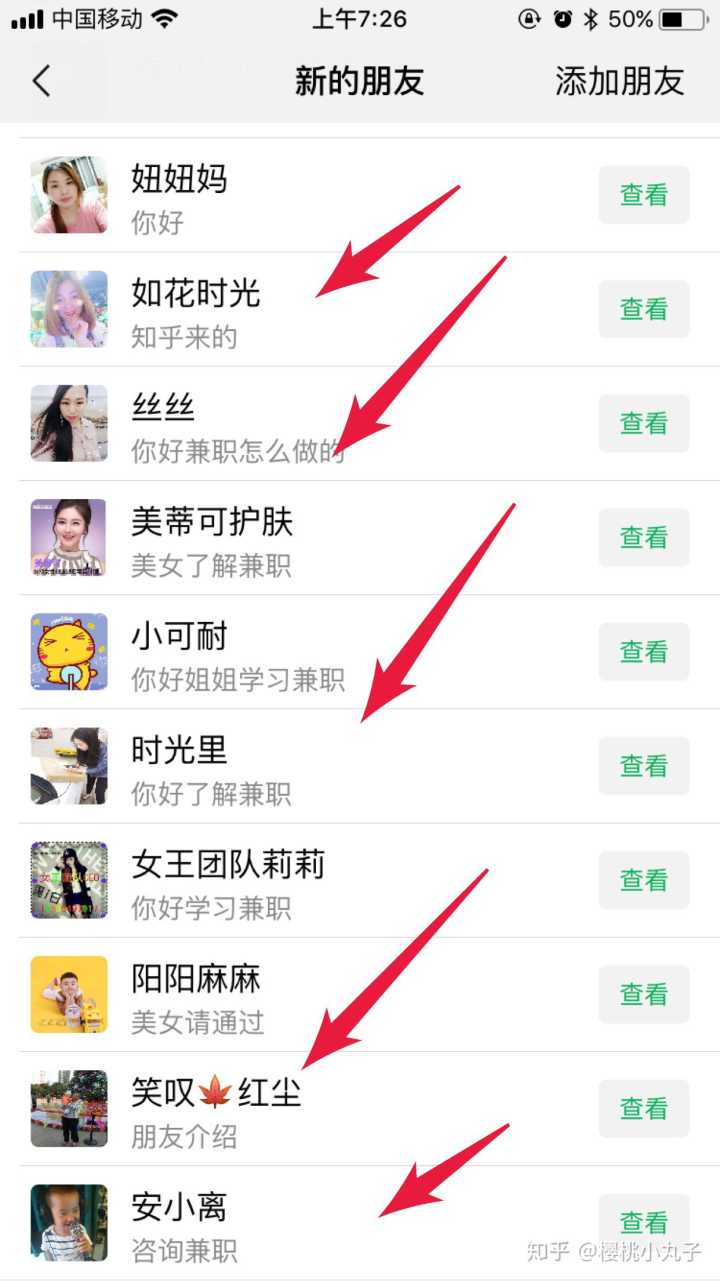Check 时光里's friend request via 查看
This screenshot has width=720, height=1281.
click(x=643, y=765)
